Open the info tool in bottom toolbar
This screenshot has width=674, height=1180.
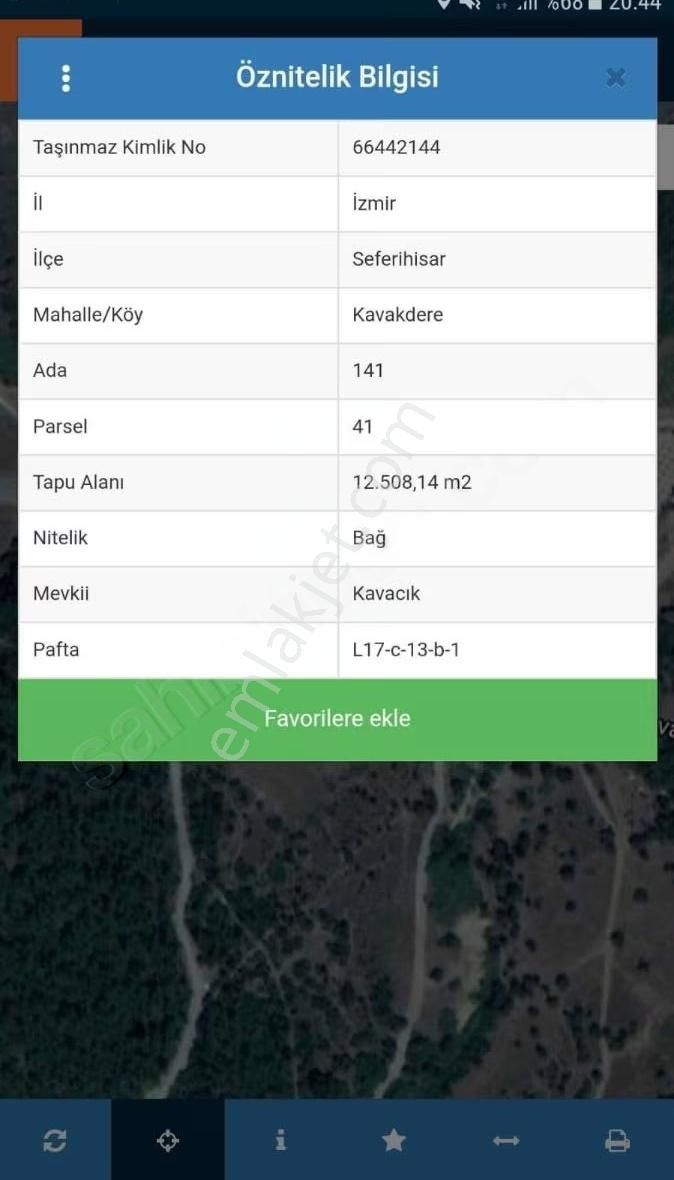(281, 1140)
